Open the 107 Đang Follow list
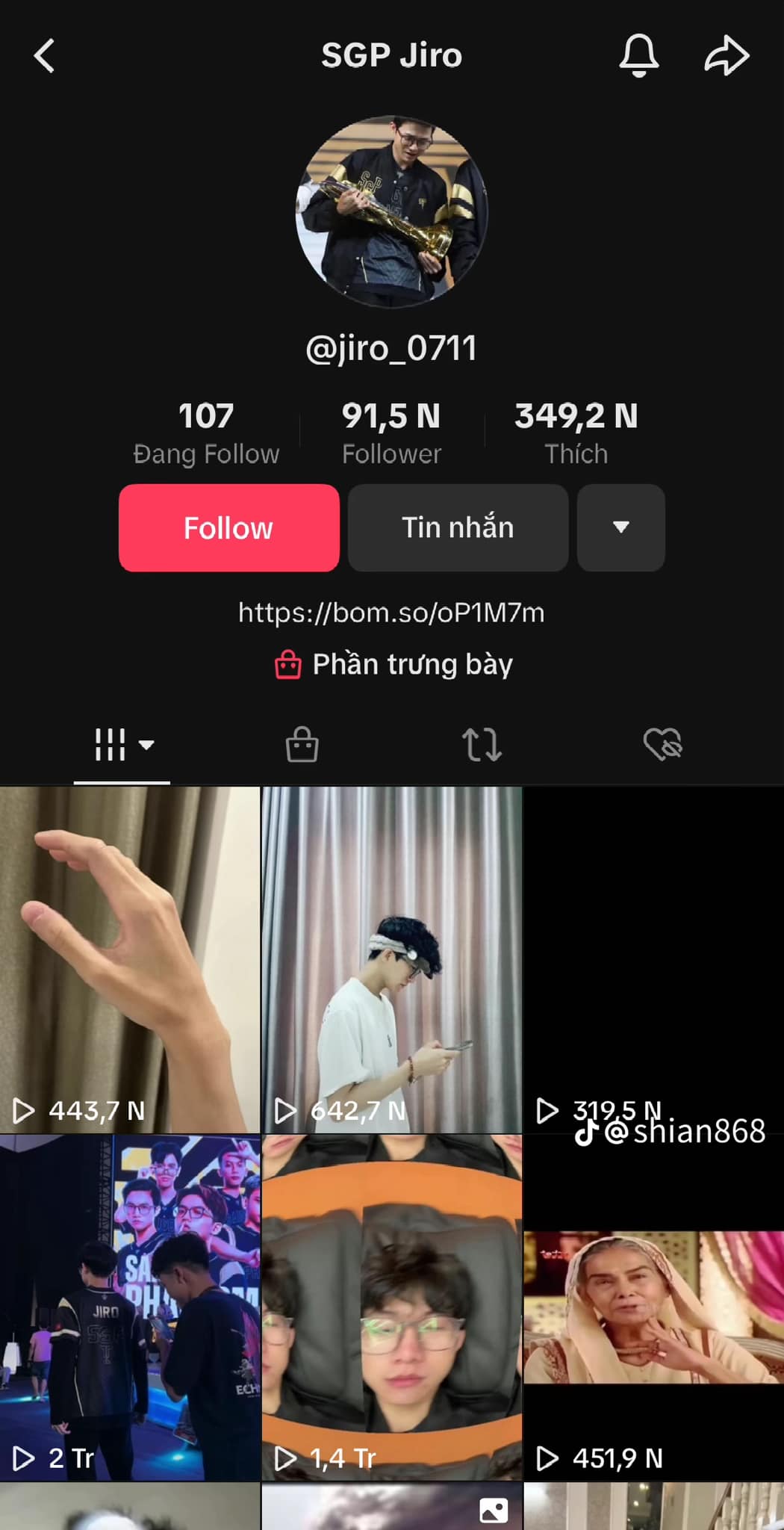Screen dimensions: 784x1530 point(206,433)
